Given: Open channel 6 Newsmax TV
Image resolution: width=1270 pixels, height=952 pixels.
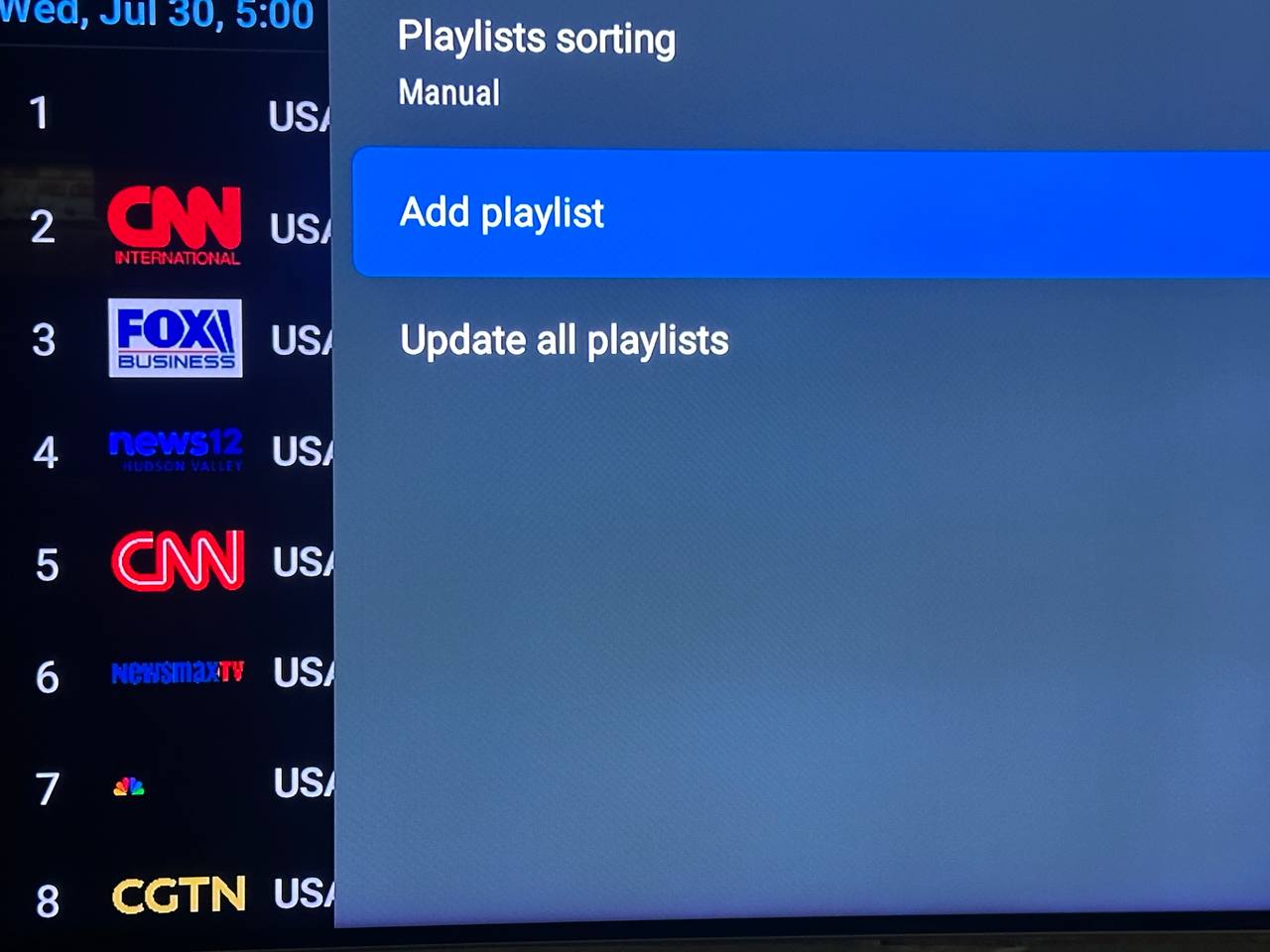Looking at the screenshot, I should [177, 673].
